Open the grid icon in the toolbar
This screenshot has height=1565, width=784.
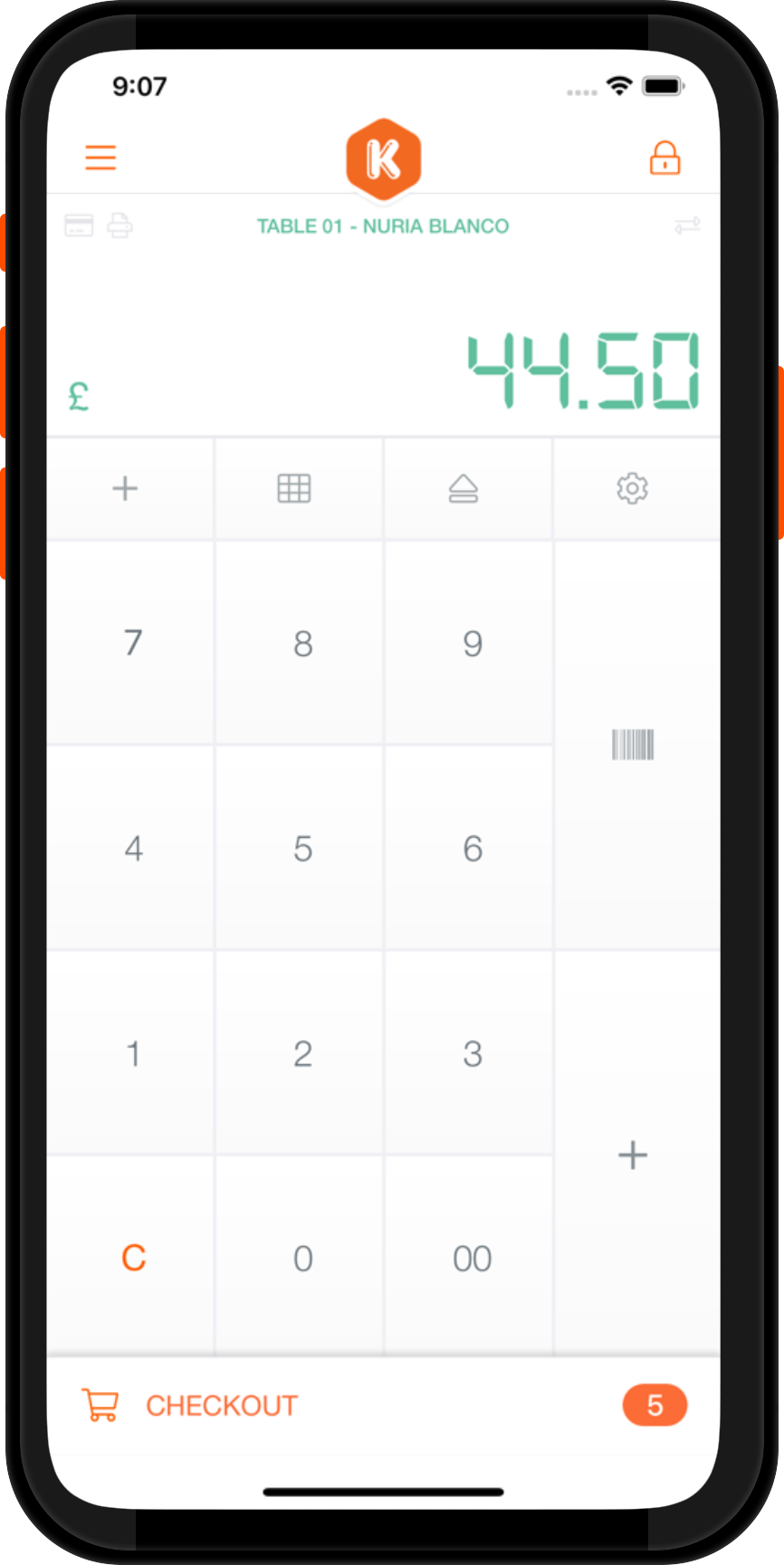(294, 488)
